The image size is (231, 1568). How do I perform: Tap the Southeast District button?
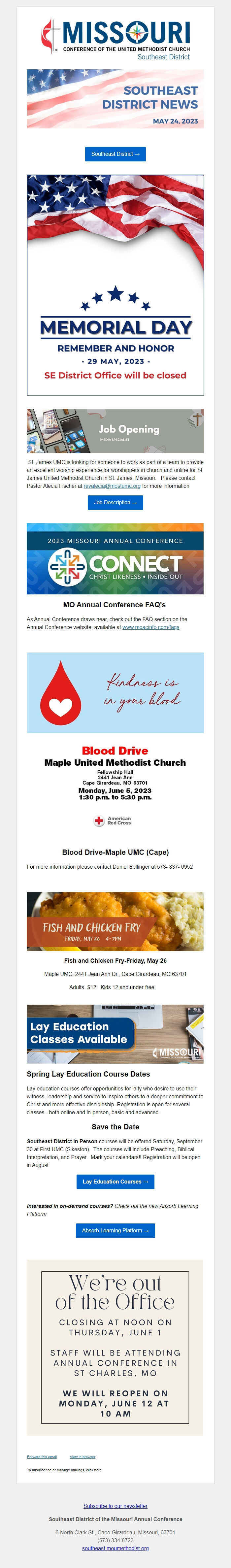point(115,154)
